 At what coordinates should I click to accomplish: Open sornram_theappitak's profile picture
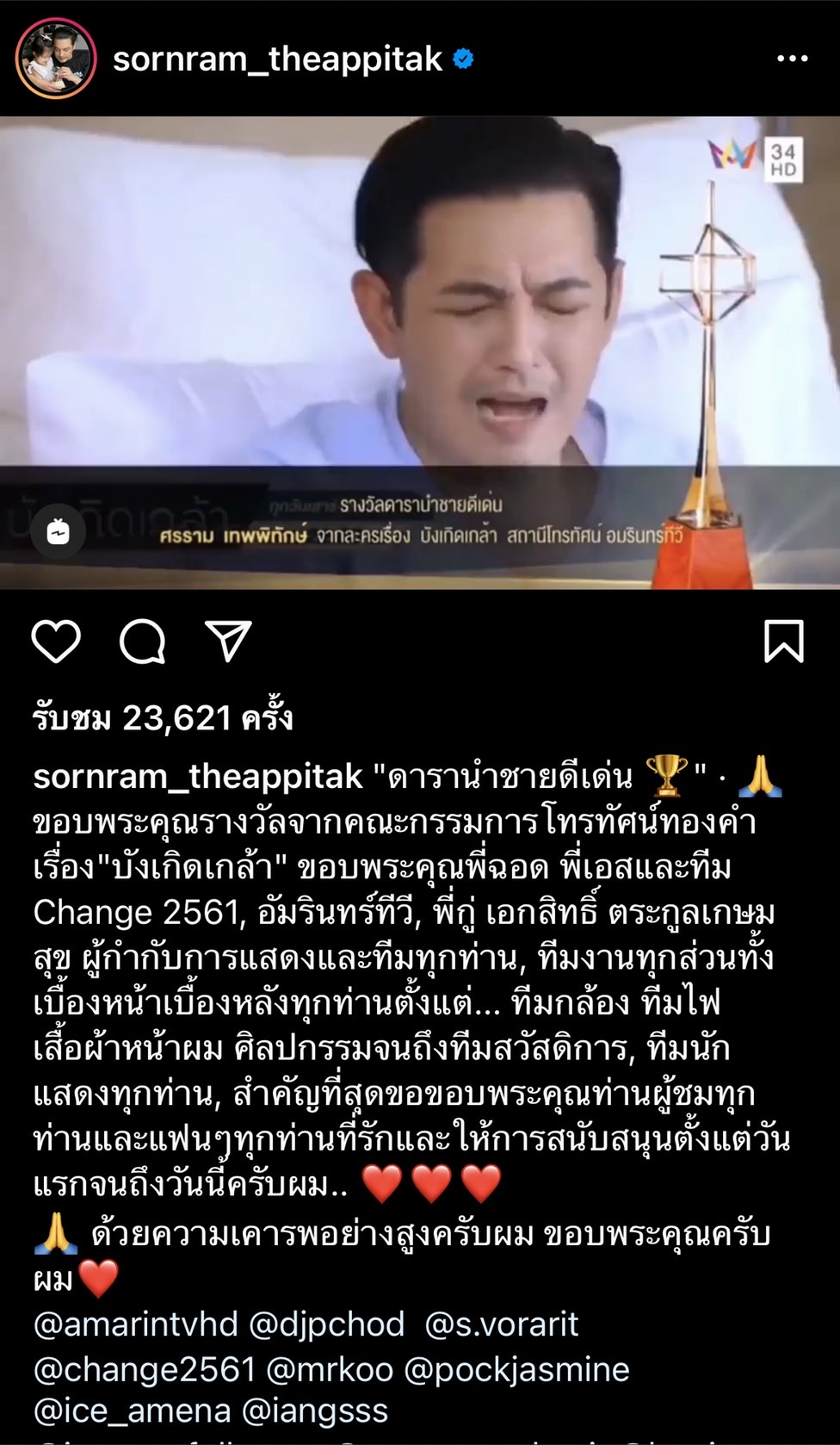click(x=55, y=56)
